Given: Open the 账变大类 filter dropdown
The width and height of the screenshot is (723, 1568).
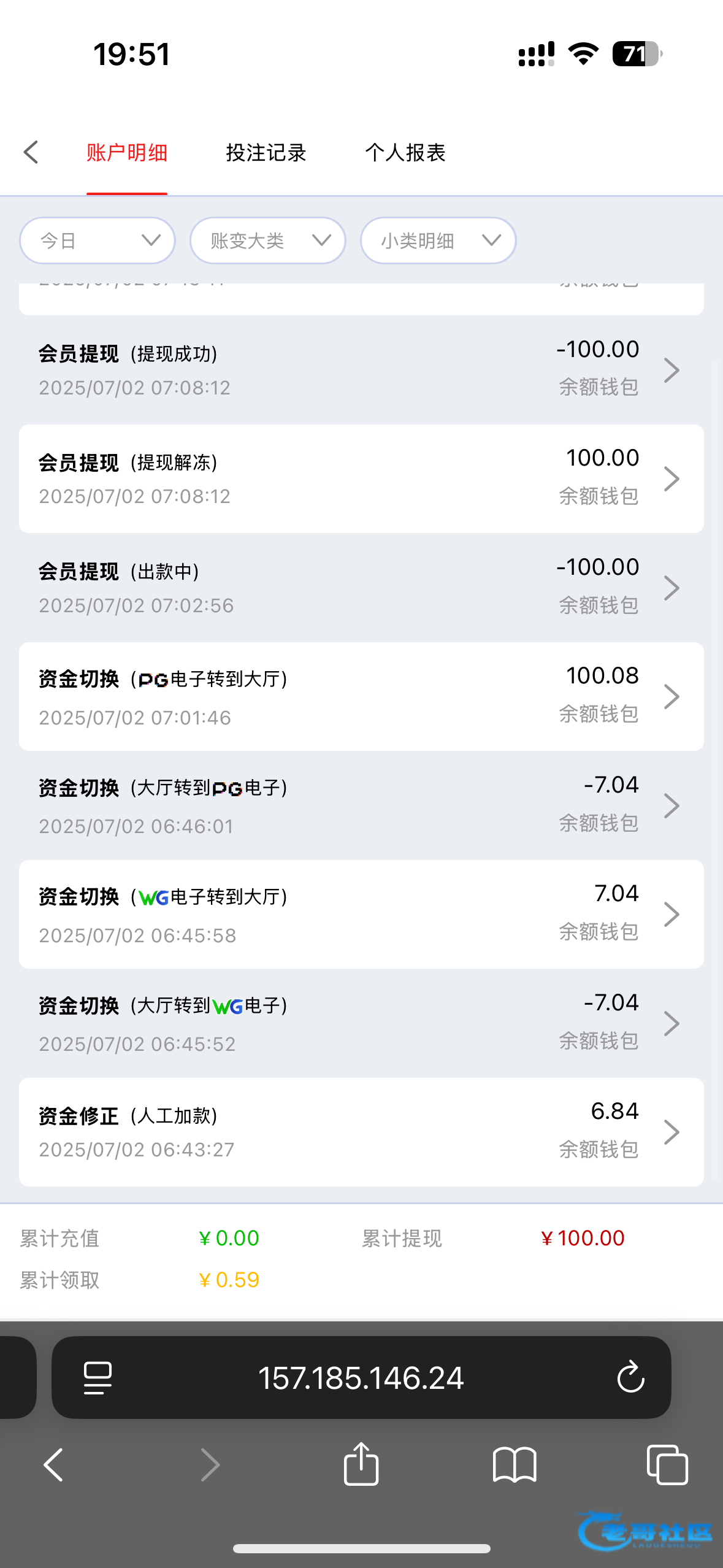Looking at the screenshot, I should (x=268, y=240).
